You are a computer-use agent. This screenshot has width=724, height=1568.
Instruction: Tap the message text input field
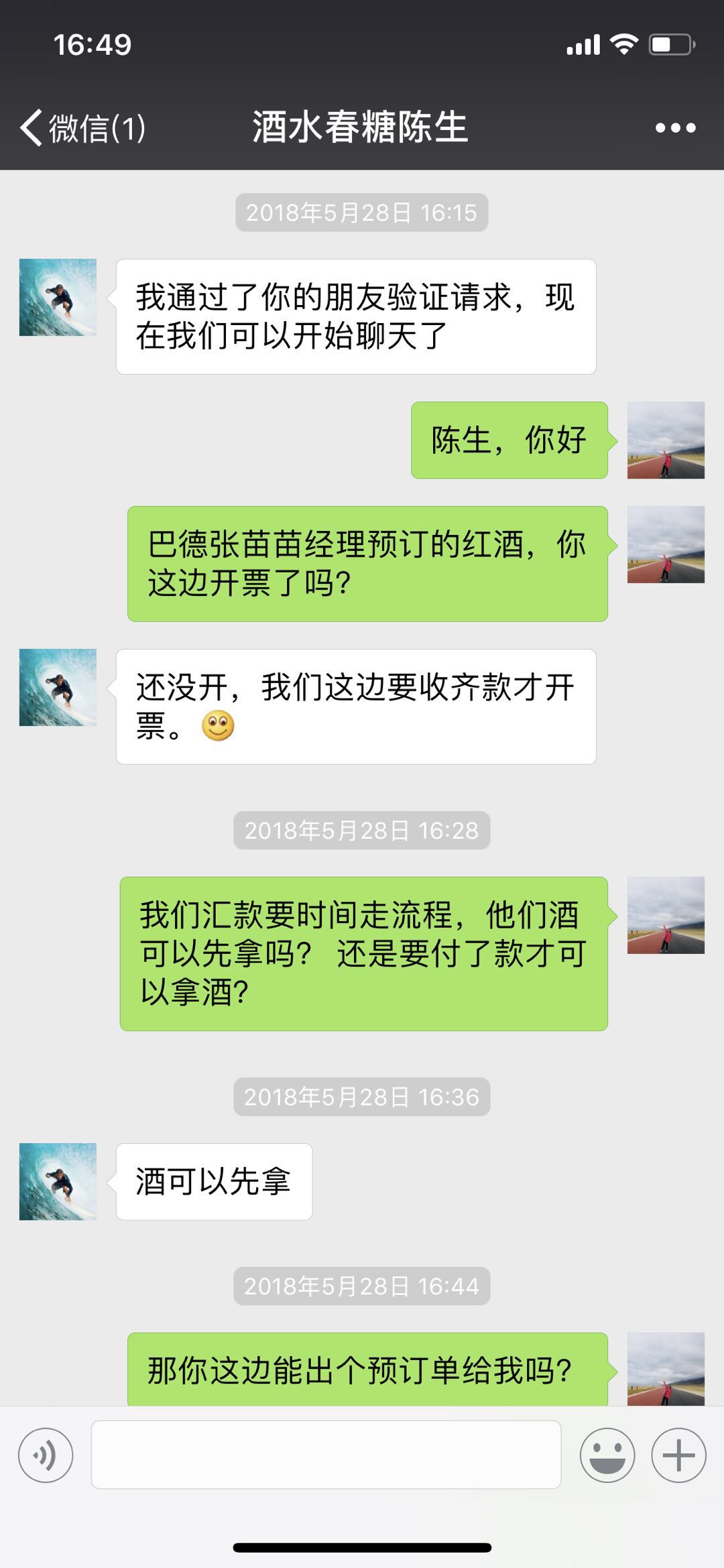(326, 1455)
